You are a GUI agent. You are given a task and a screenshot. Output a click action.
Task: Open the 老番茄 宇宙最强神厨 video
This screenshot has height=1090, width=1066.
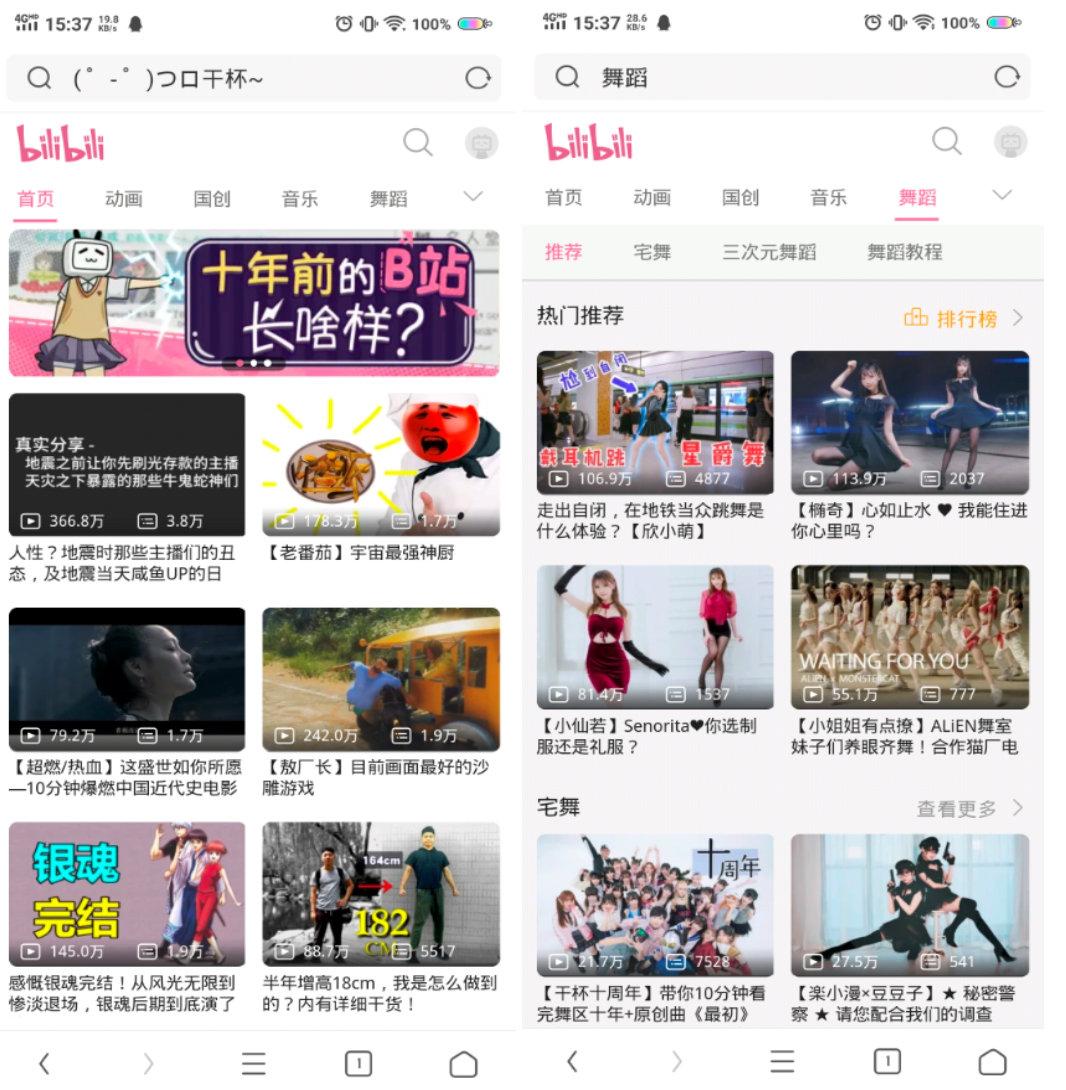tap(381, 464)
